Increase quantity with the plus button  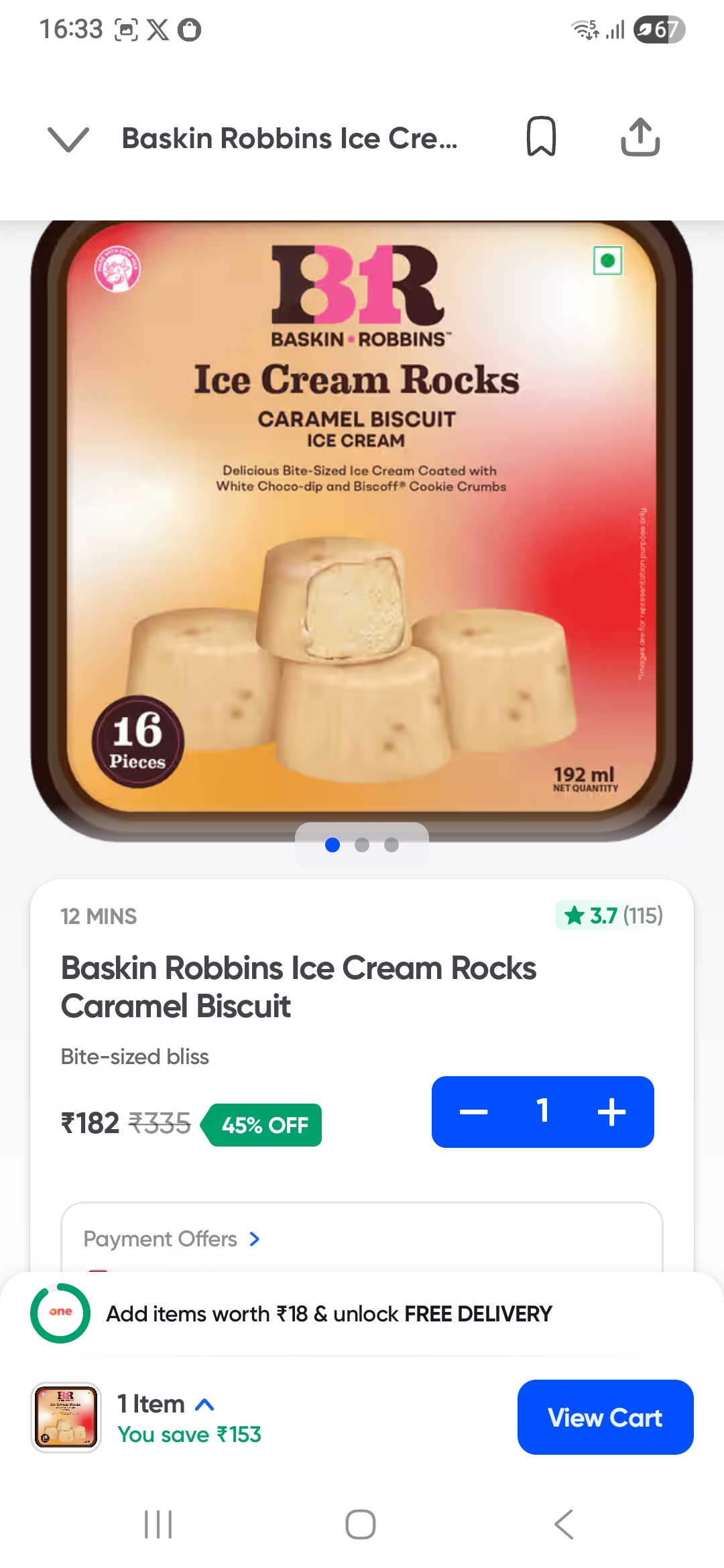pos(611,1112)
